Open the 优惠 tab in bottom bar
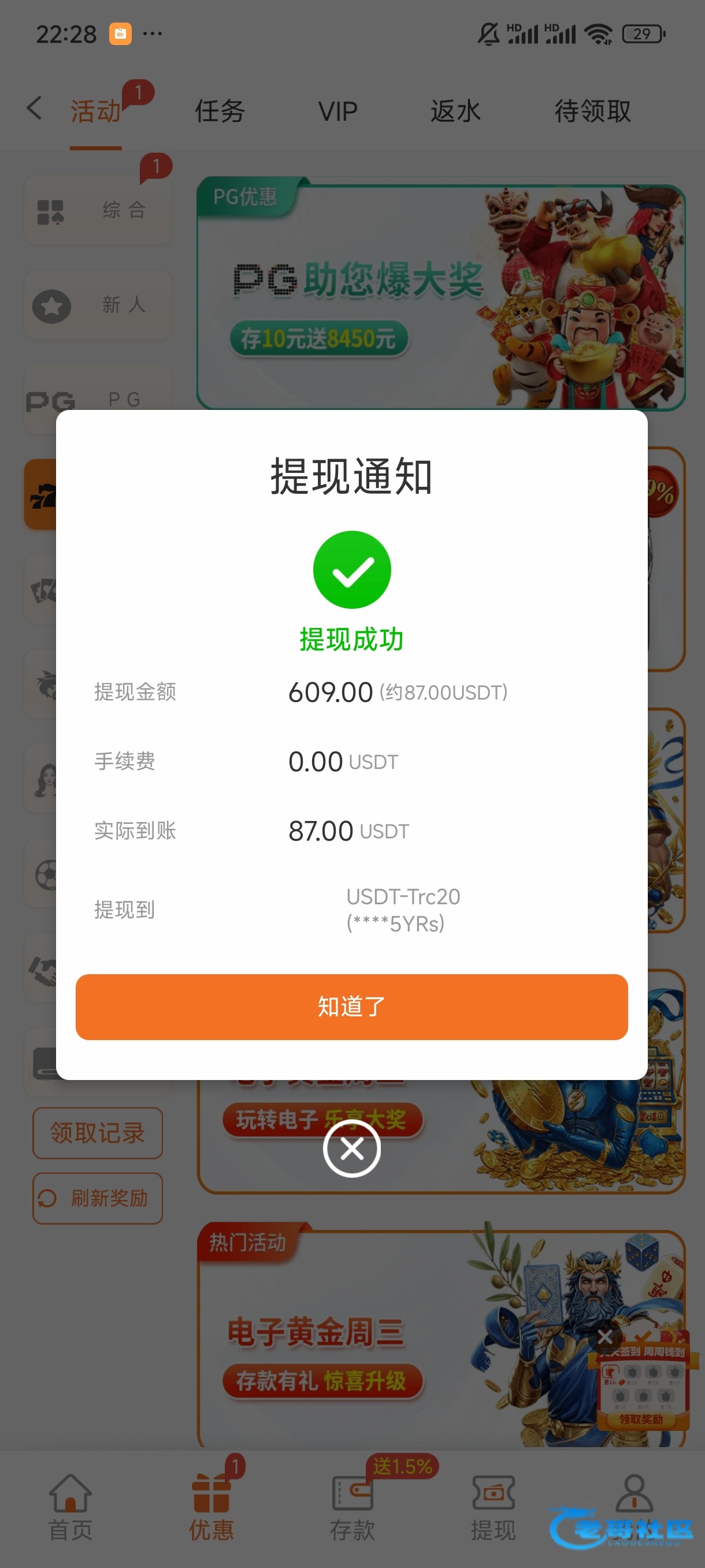Viewport: 705px width, 1568px height. click(x=211, y=1507)
